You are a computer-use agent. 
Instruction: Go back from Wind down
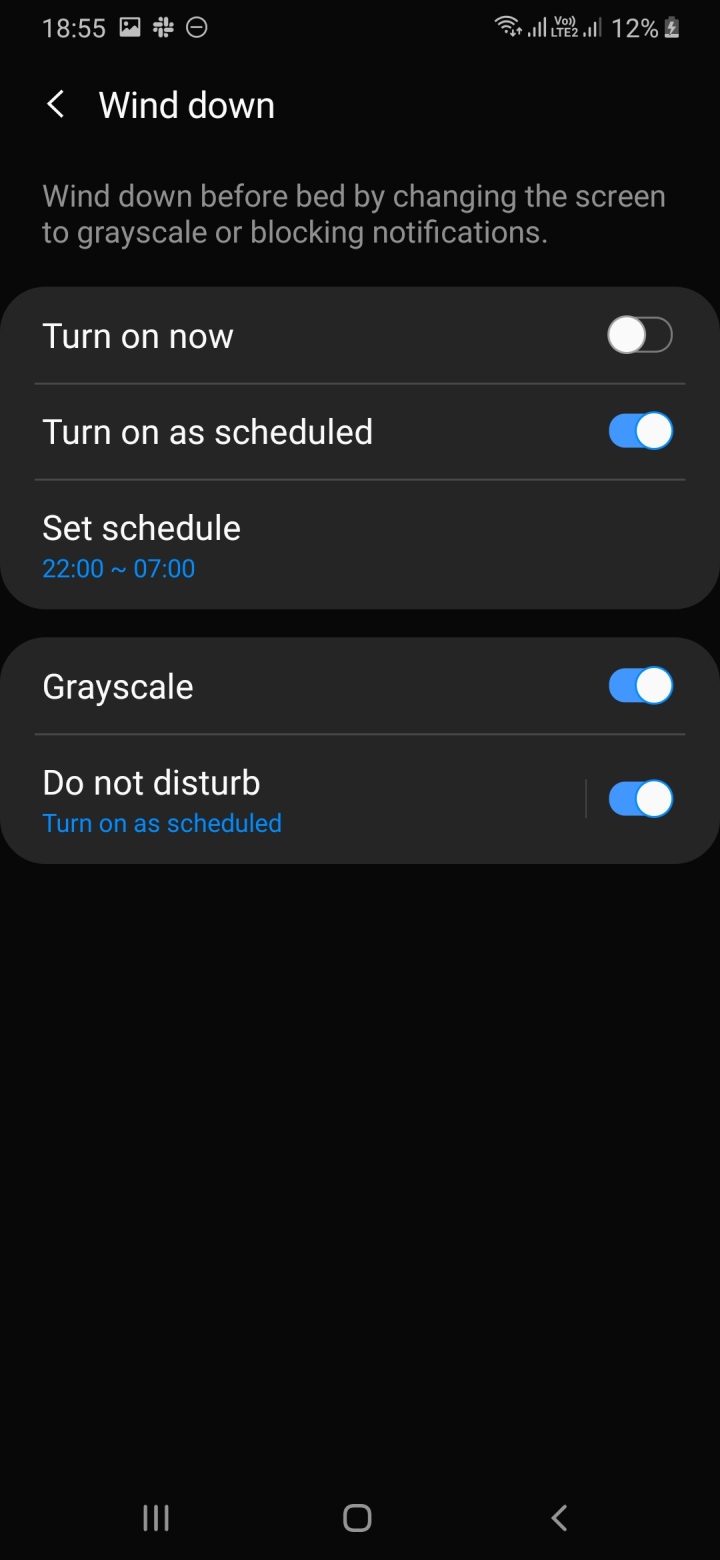point(56,105)
